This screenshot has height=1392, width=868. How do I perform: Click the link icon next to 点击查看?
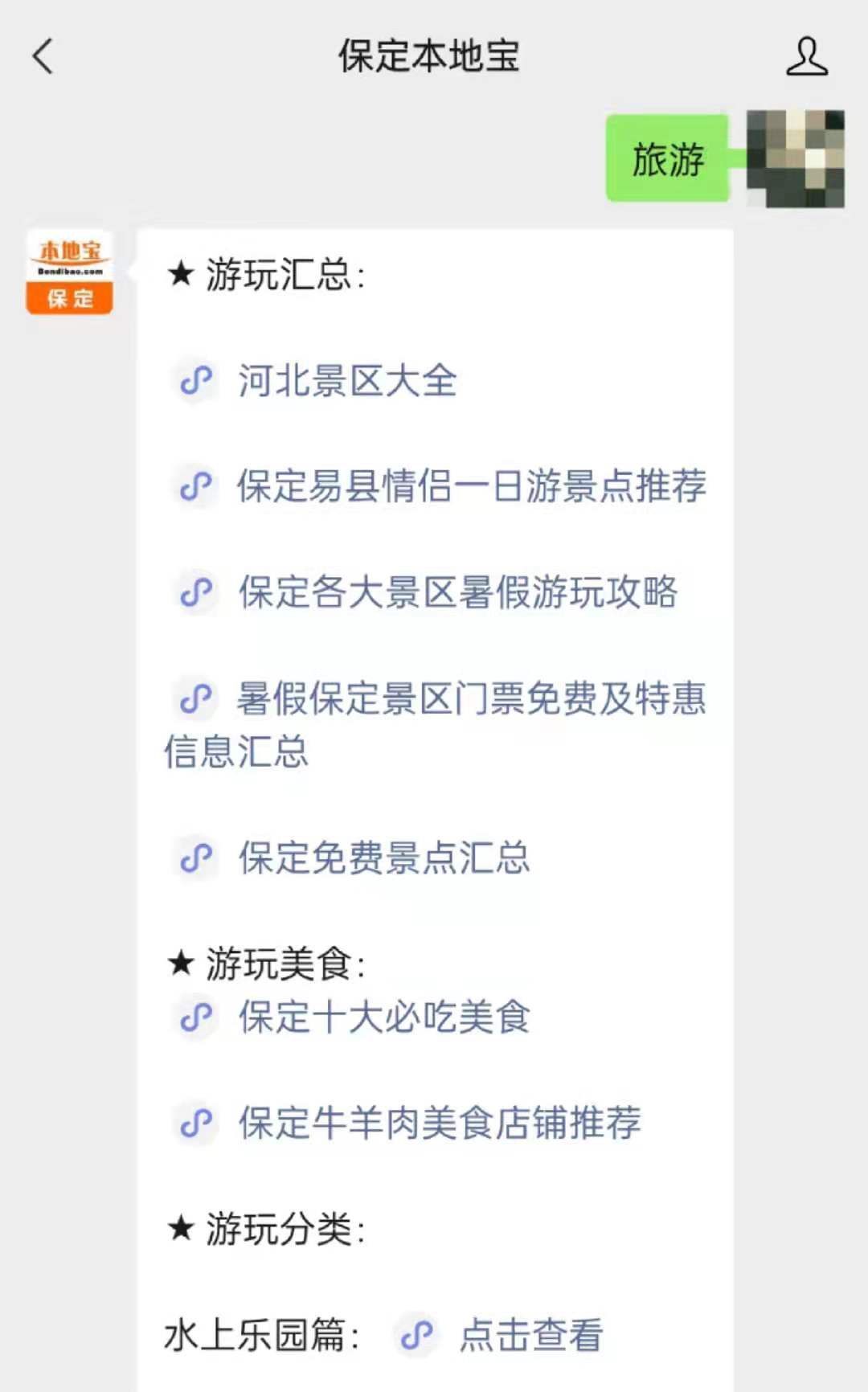pos(416,1334)
